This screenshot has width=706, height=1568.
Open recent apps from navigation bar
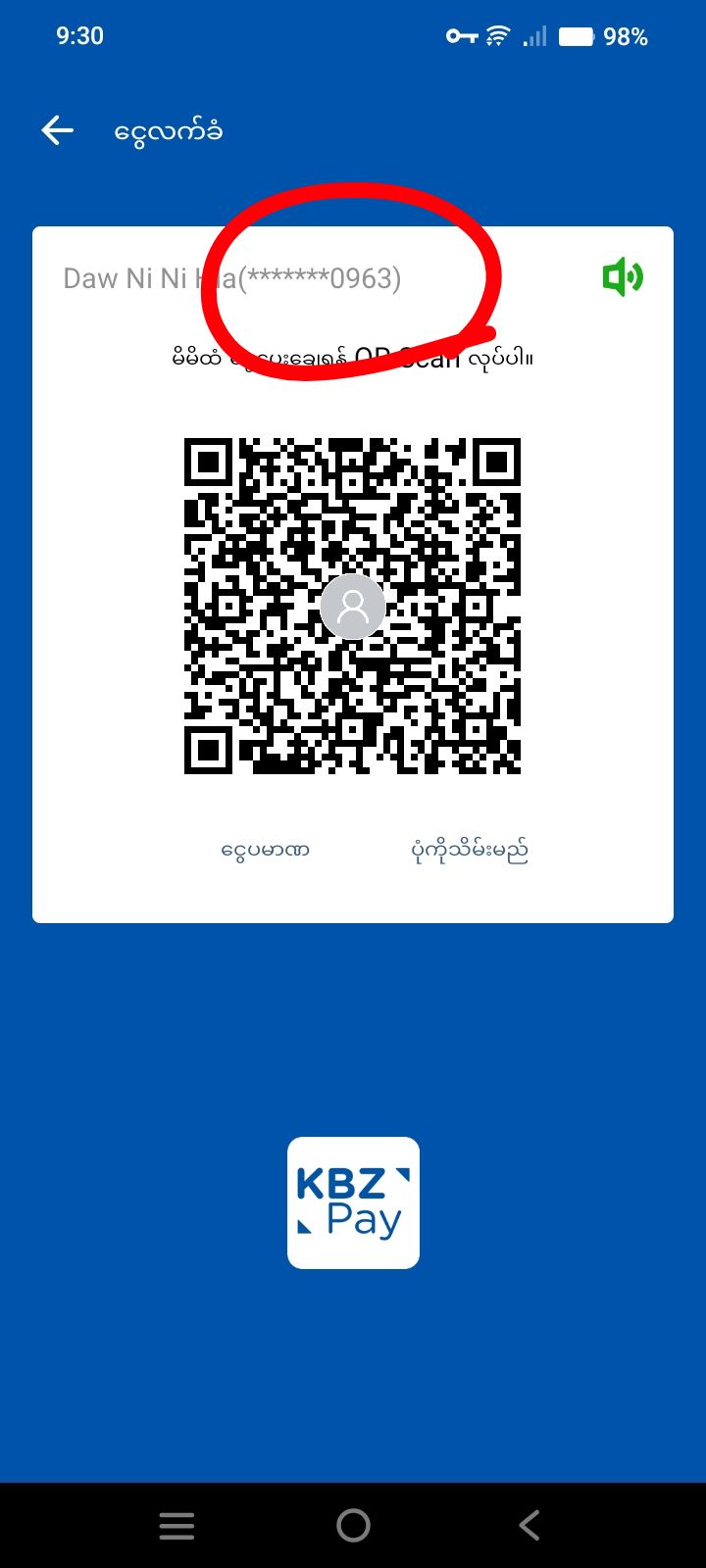(176, 1525)
